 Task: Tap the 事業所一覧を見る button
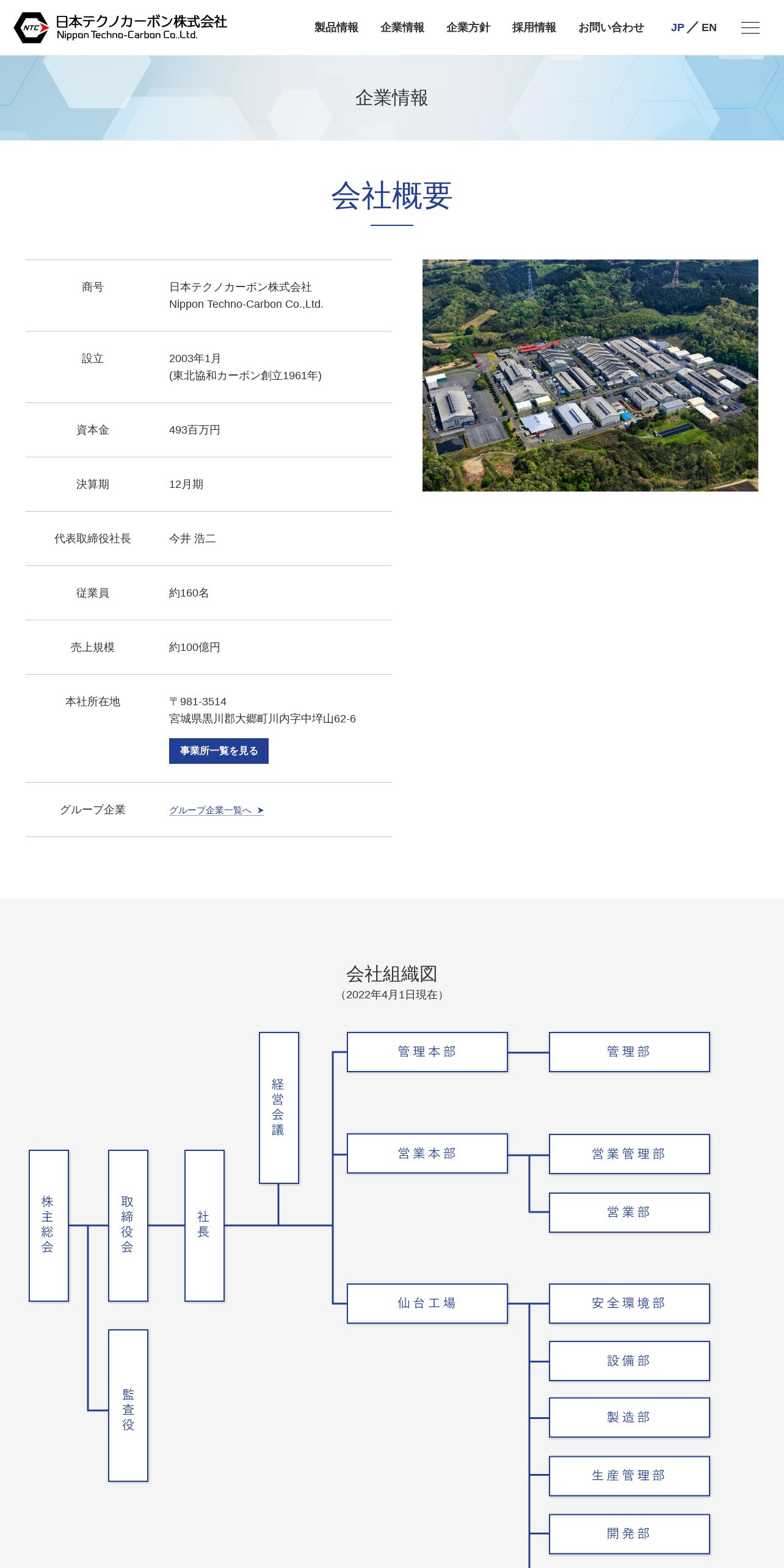coord(219,751)
